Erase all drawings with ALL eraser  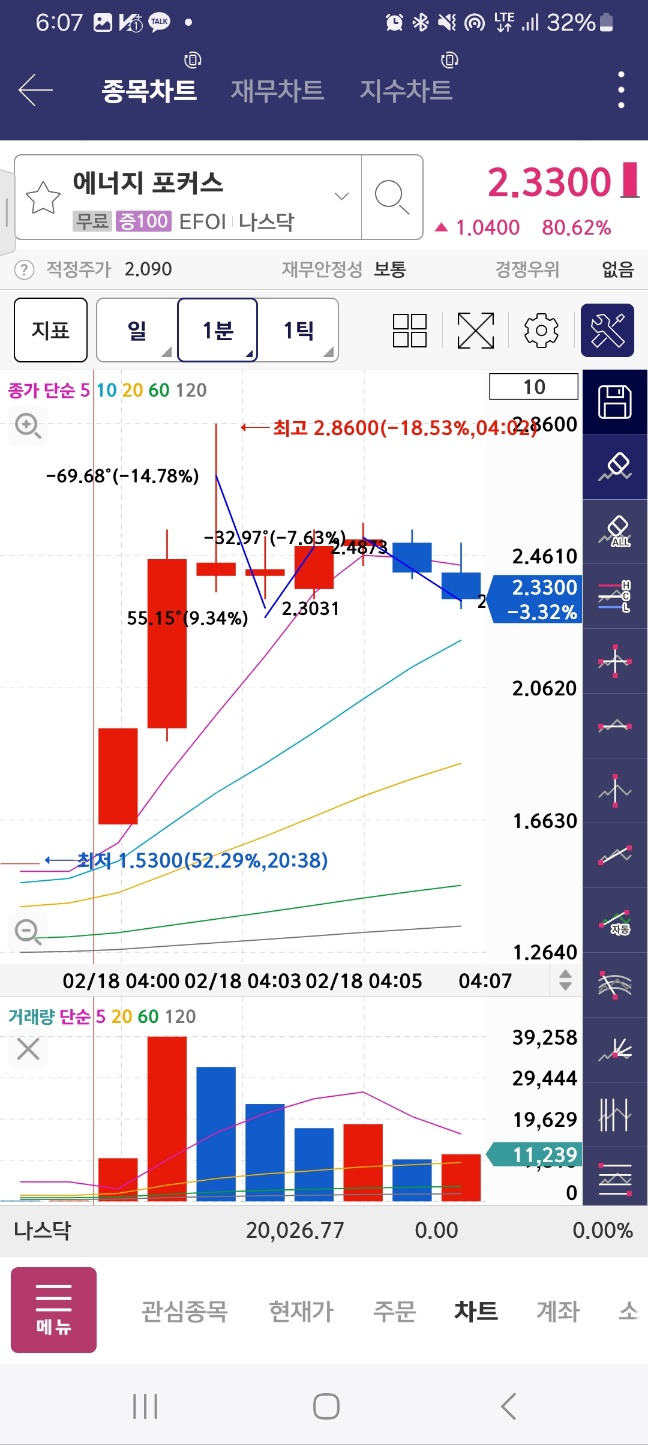pyautogui.click(x=615, y=531)
